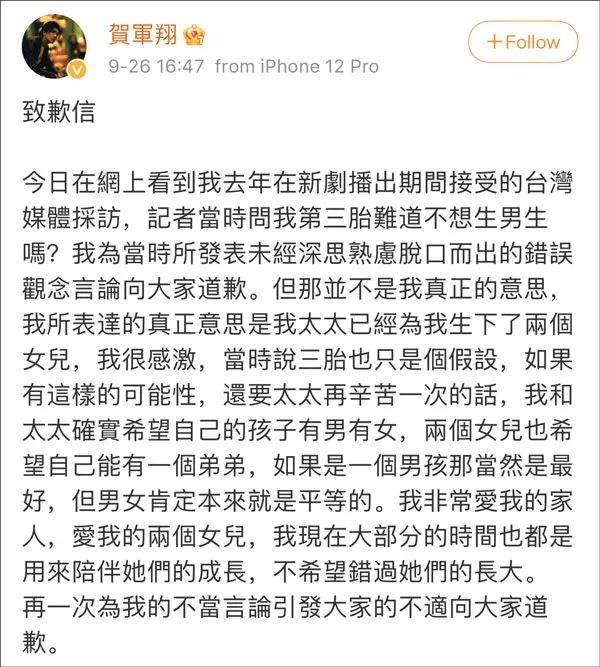Open the 賀軍翔 username link

pos(143,33)
